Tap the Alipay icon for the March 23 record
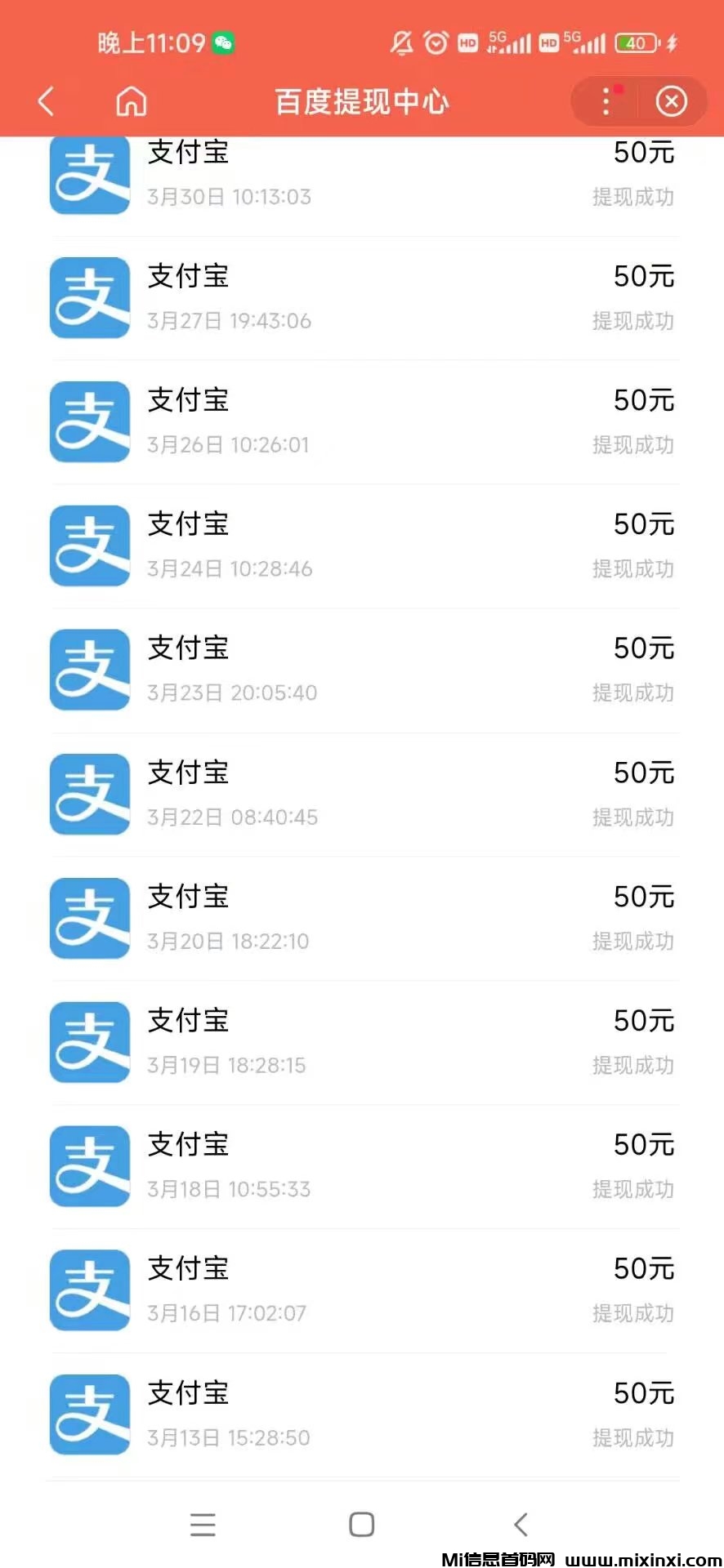Image resolution: width=724 pixels, height=1568 pixels. pyautogui.click(x=89, y=670)
